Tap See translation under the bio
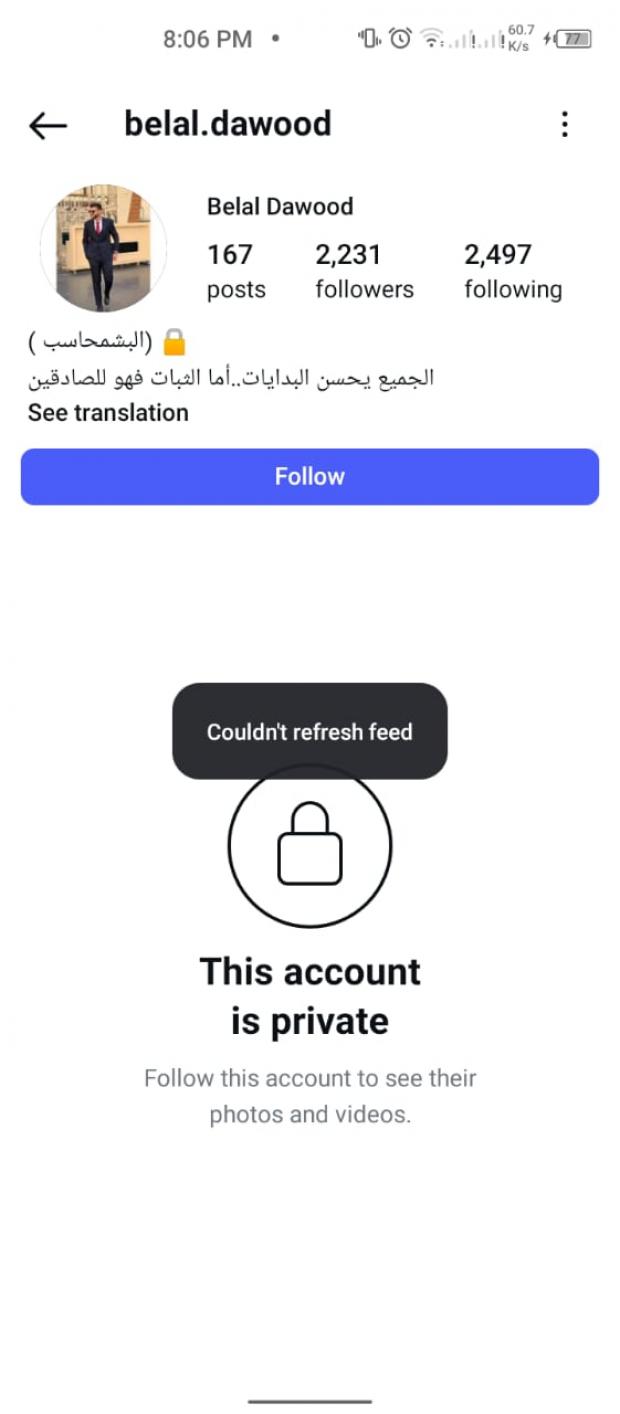 tap(108, 413)
